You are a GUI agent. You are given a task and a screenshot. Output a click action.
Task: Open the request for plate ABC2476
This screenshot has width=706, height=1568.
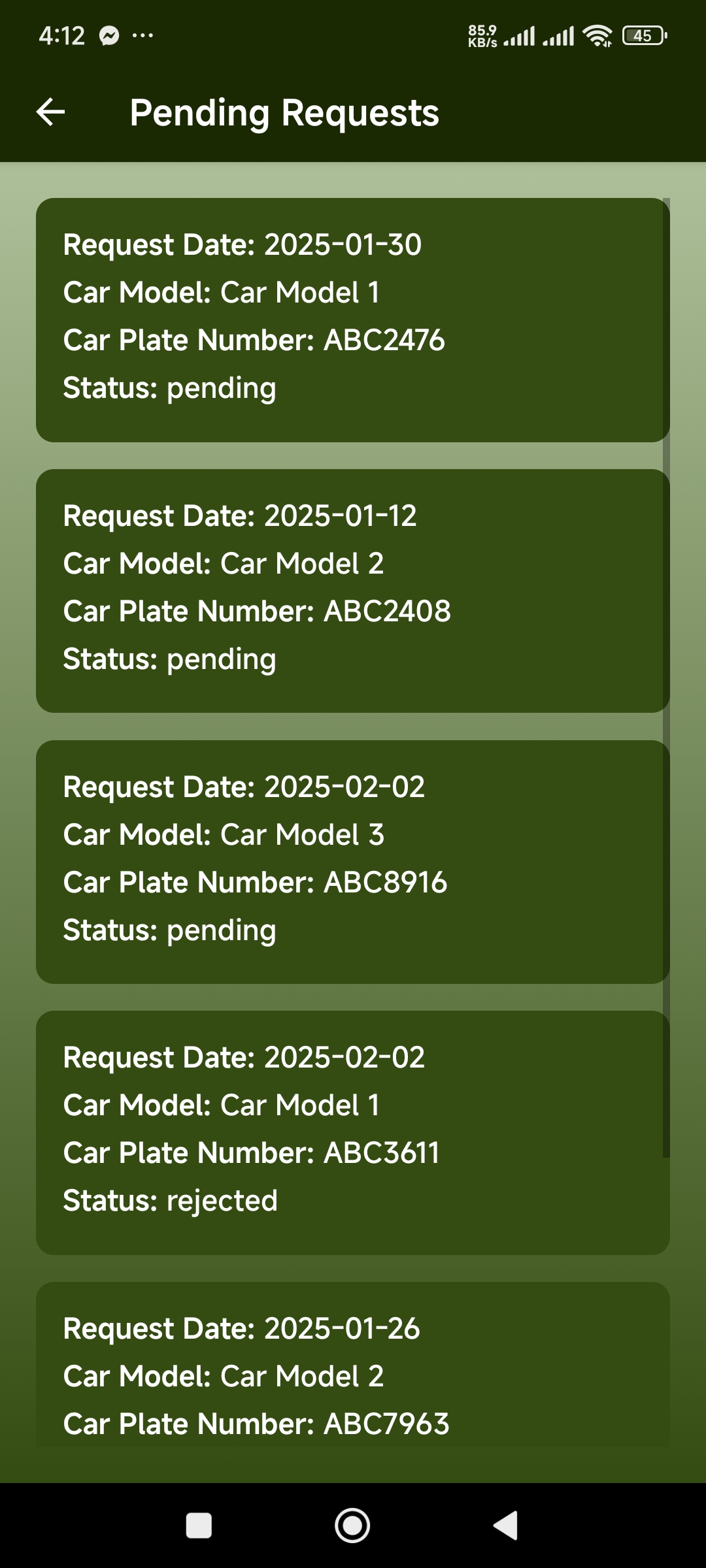click(352, 319)
